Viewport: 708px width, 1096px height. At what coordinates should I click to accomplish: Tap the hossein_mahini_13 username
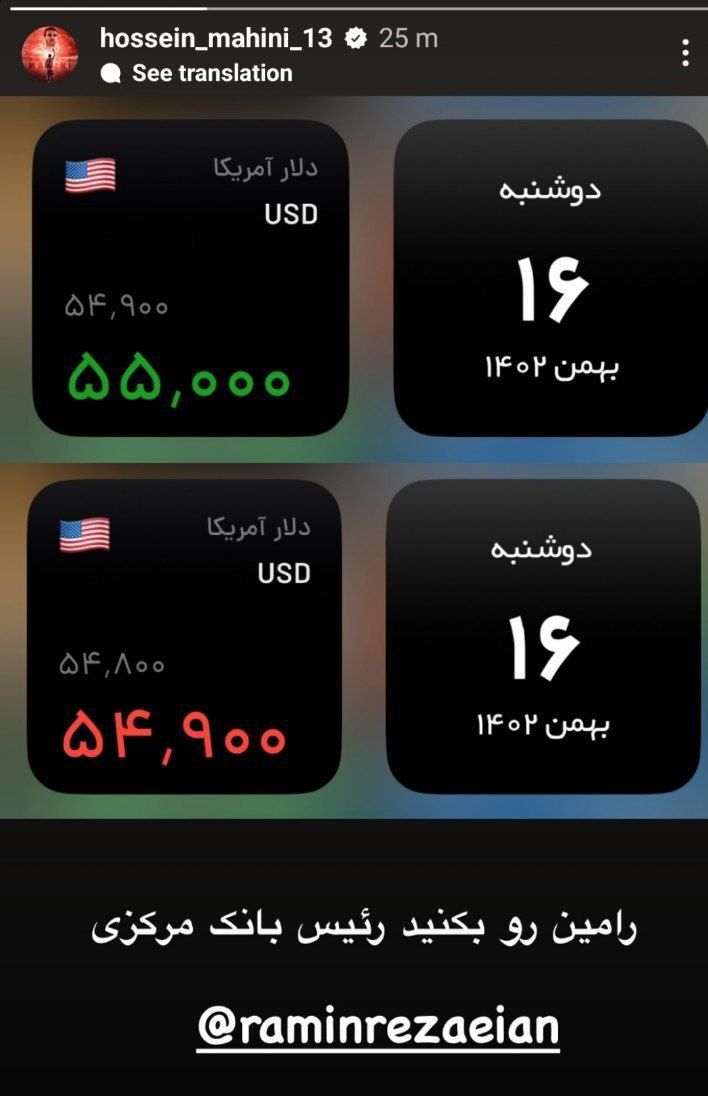point(218,39)
